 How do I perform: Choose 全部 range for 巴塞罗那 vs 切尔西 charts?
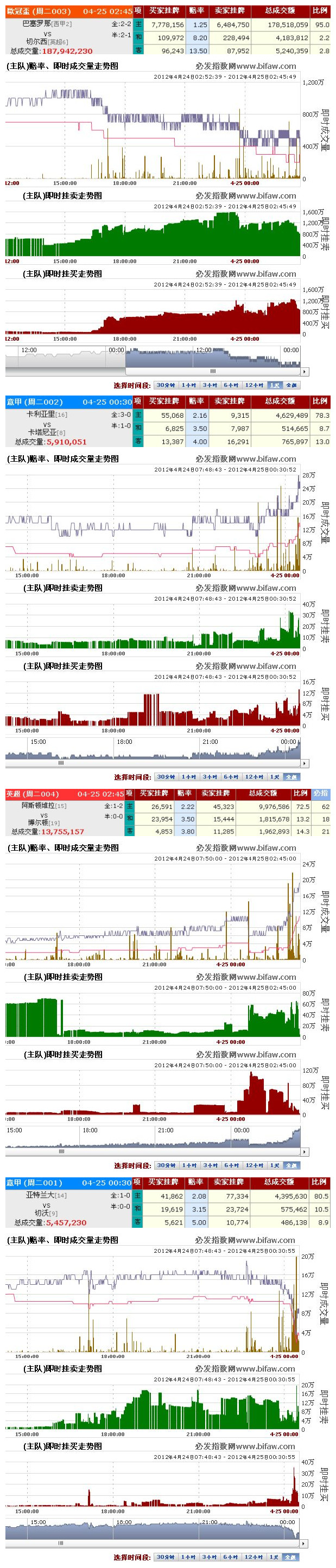click(291, 385)
